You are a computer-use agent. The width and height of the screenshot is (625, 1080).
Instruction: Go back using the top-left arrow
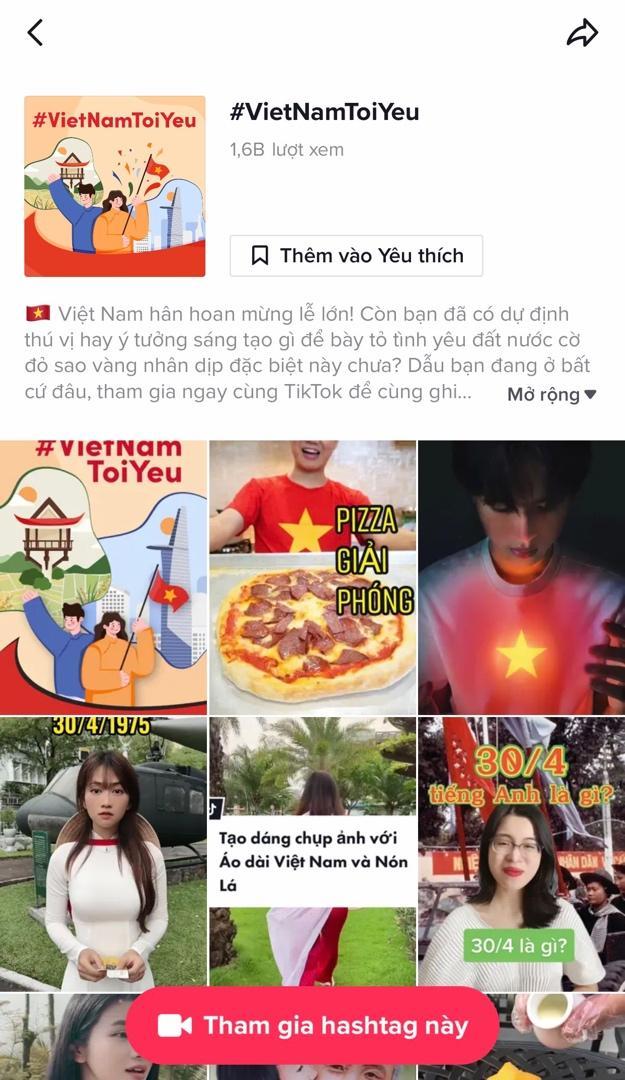pos(35,33)
